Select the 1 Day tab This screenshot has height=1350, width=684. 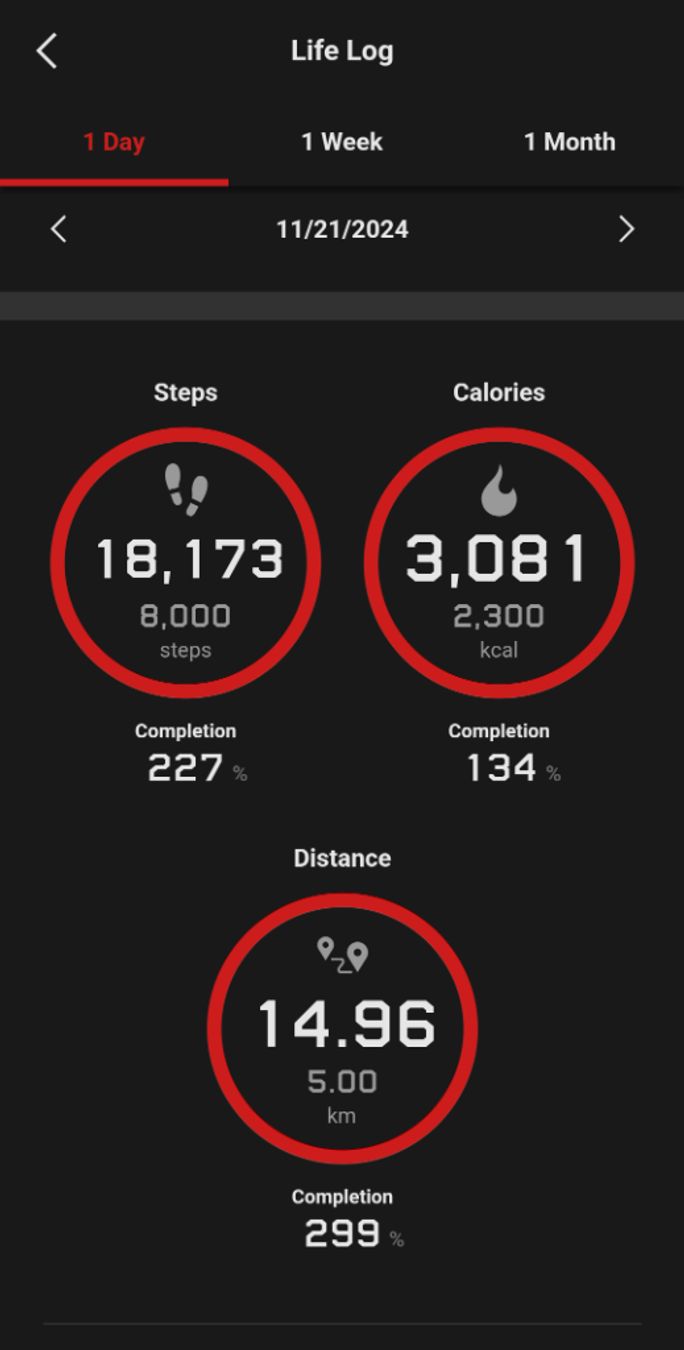coord(114,142)
